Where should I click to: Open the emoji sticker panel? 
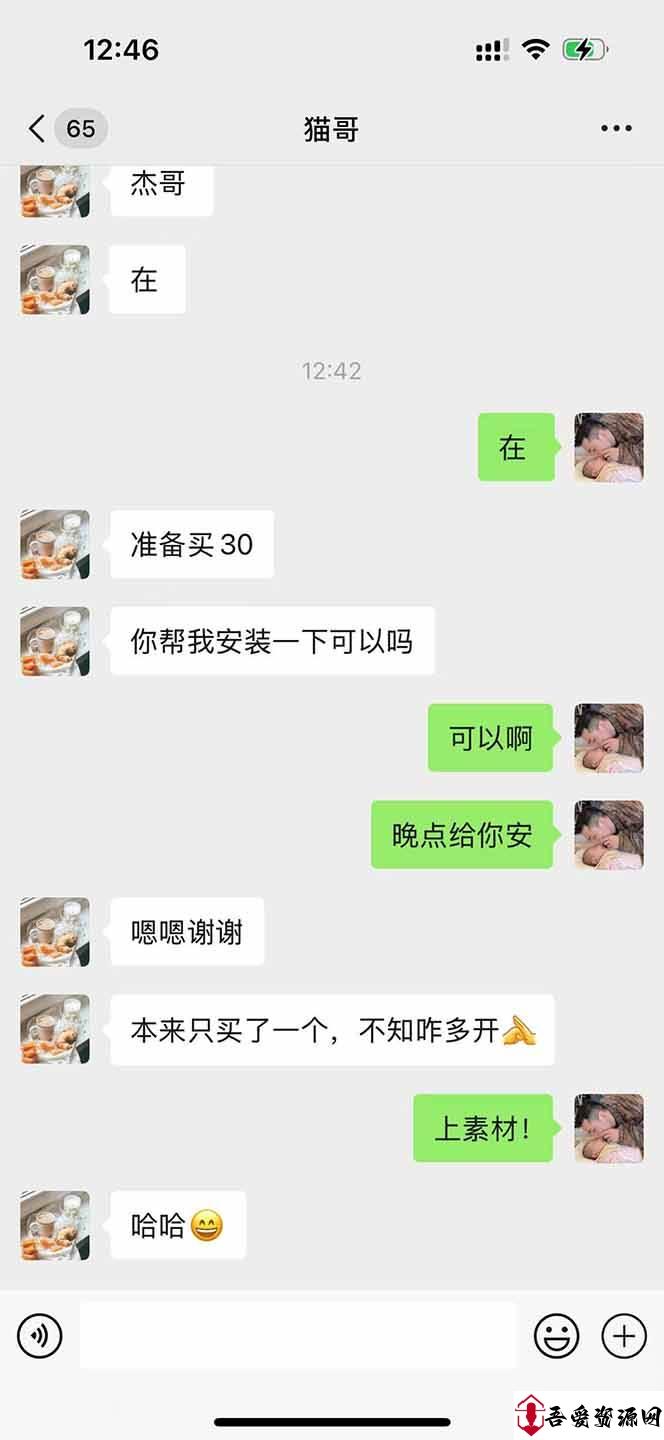point(557,1335)
